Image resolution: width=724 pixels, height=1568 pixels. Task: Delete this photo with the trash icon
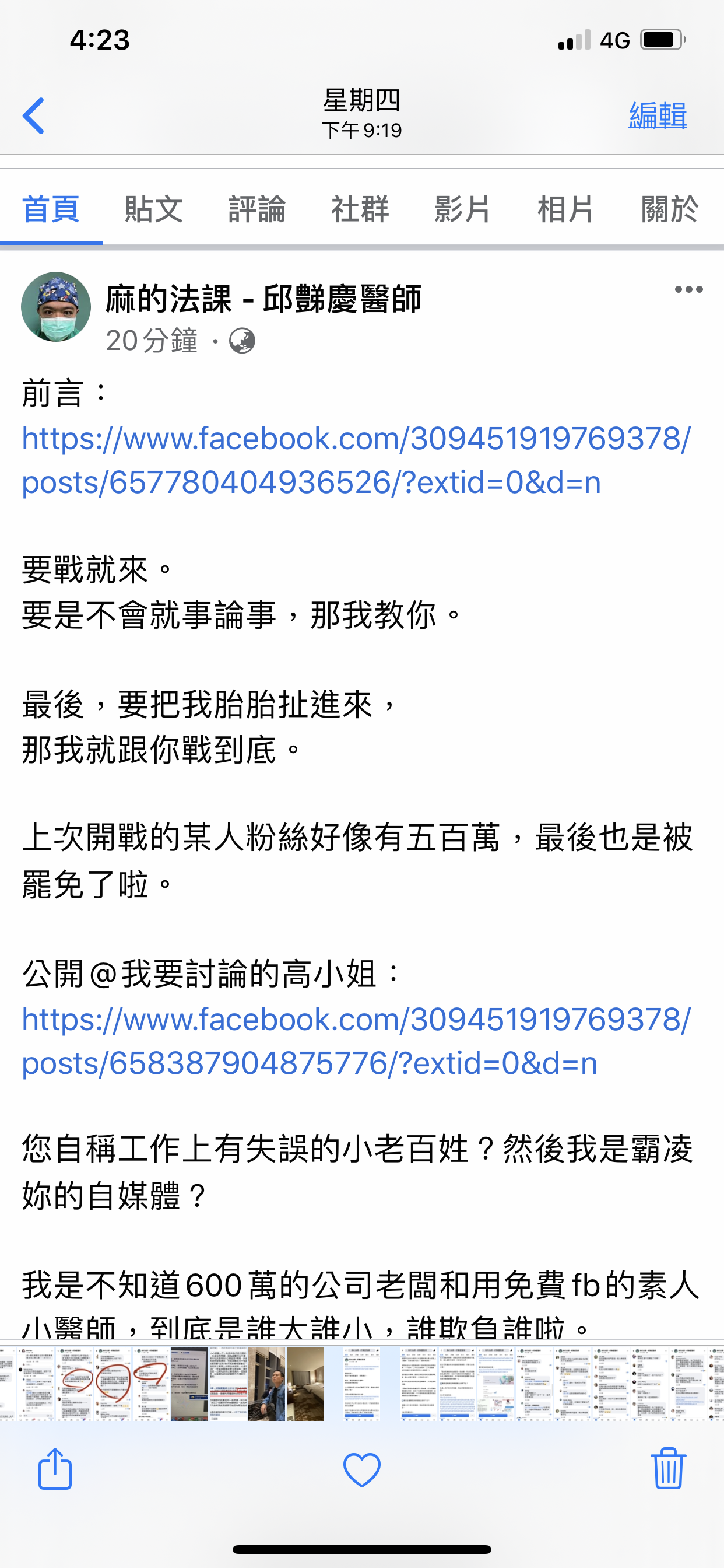(668, 1469)
